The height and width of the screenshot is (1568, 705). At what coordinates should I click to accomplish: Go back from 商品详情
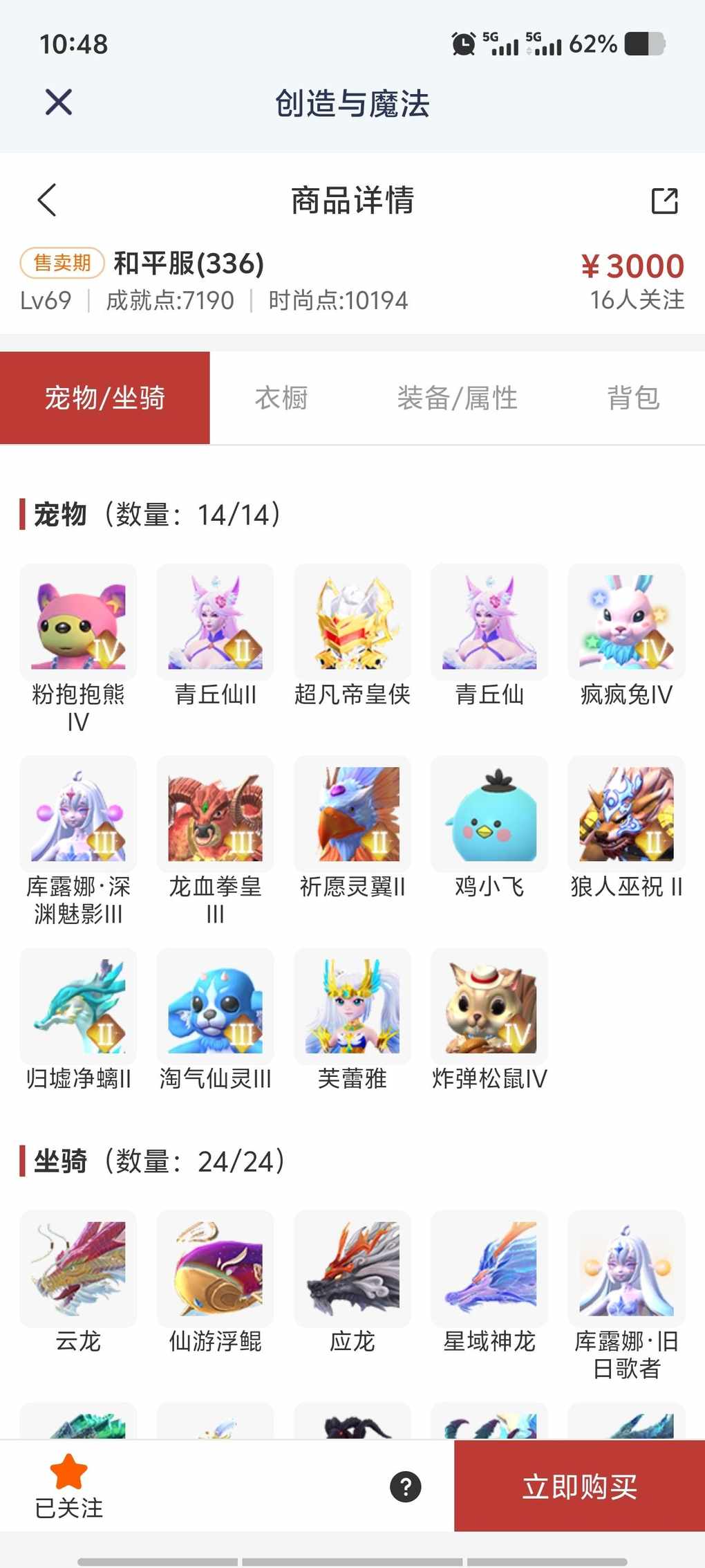47,201
